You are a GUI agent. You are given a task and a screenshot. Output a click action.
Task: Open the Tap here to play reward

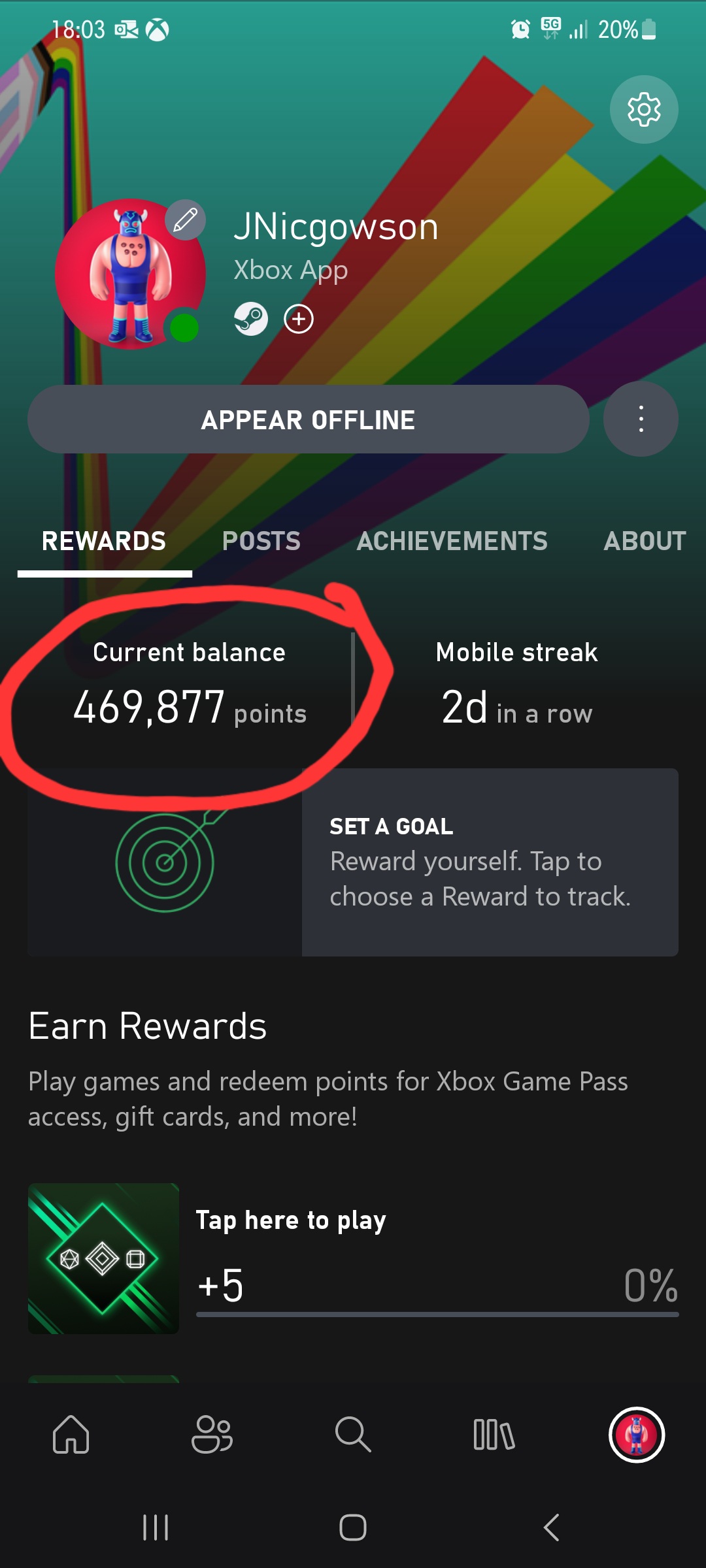coord(353,1258)
